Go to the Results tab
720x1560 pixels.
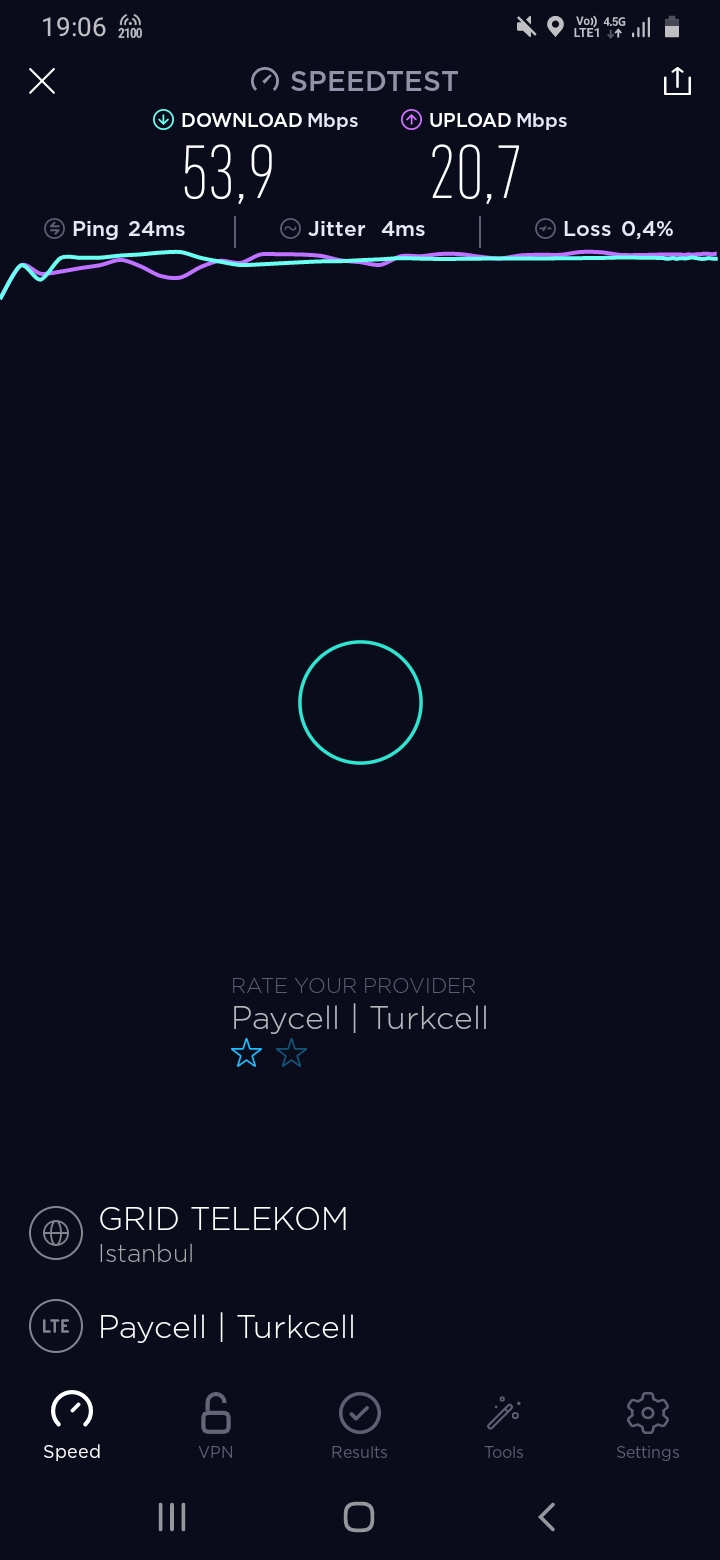click(360, 1426)
